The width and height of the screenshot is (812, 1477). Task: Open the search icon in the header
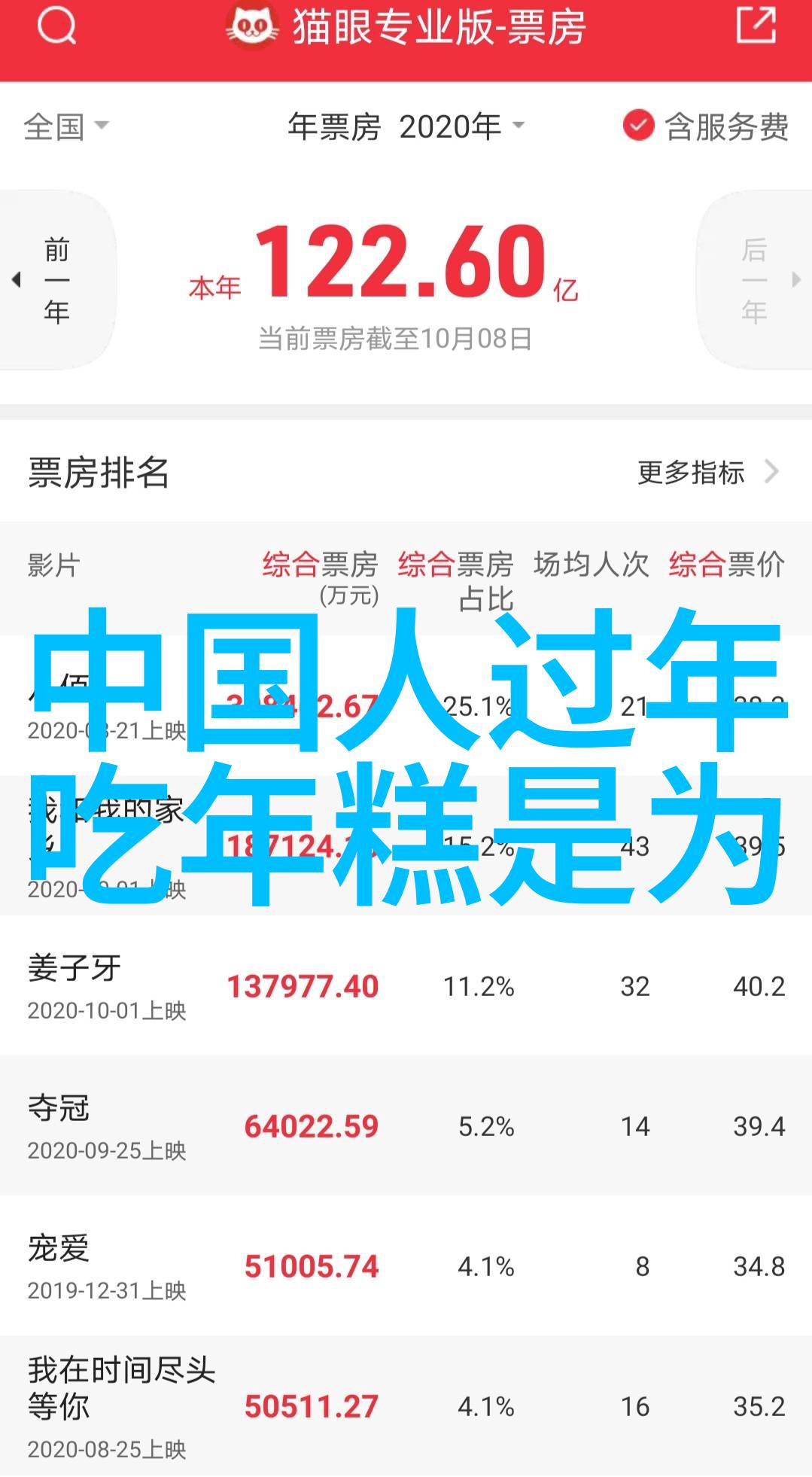point(56,27)
